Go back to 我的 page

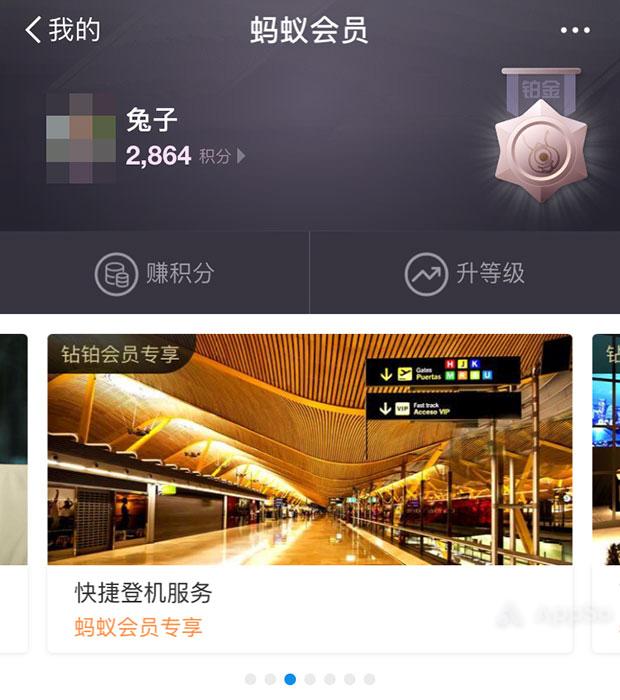(x=62, y=30)
